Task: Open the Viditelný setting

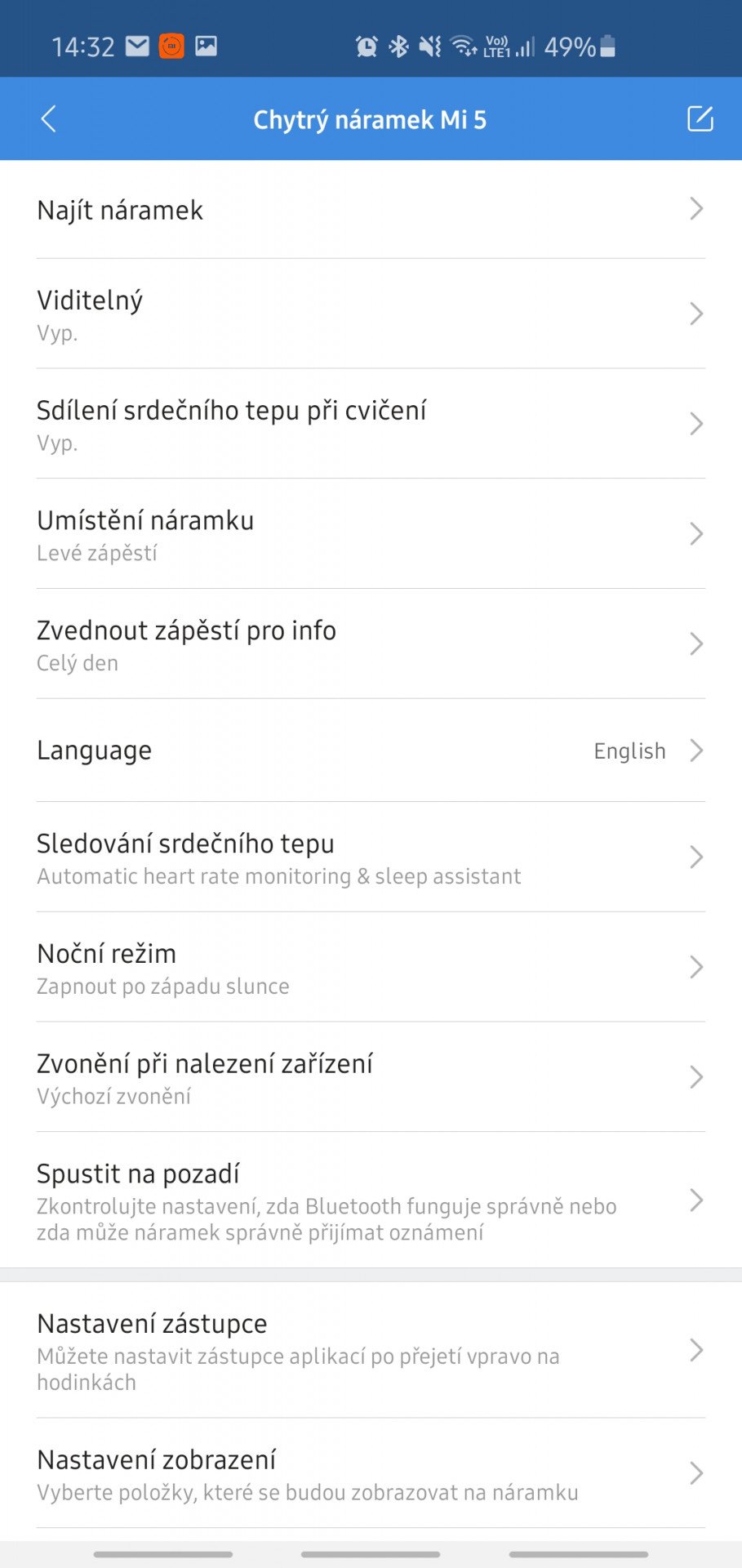Action: 371,314
